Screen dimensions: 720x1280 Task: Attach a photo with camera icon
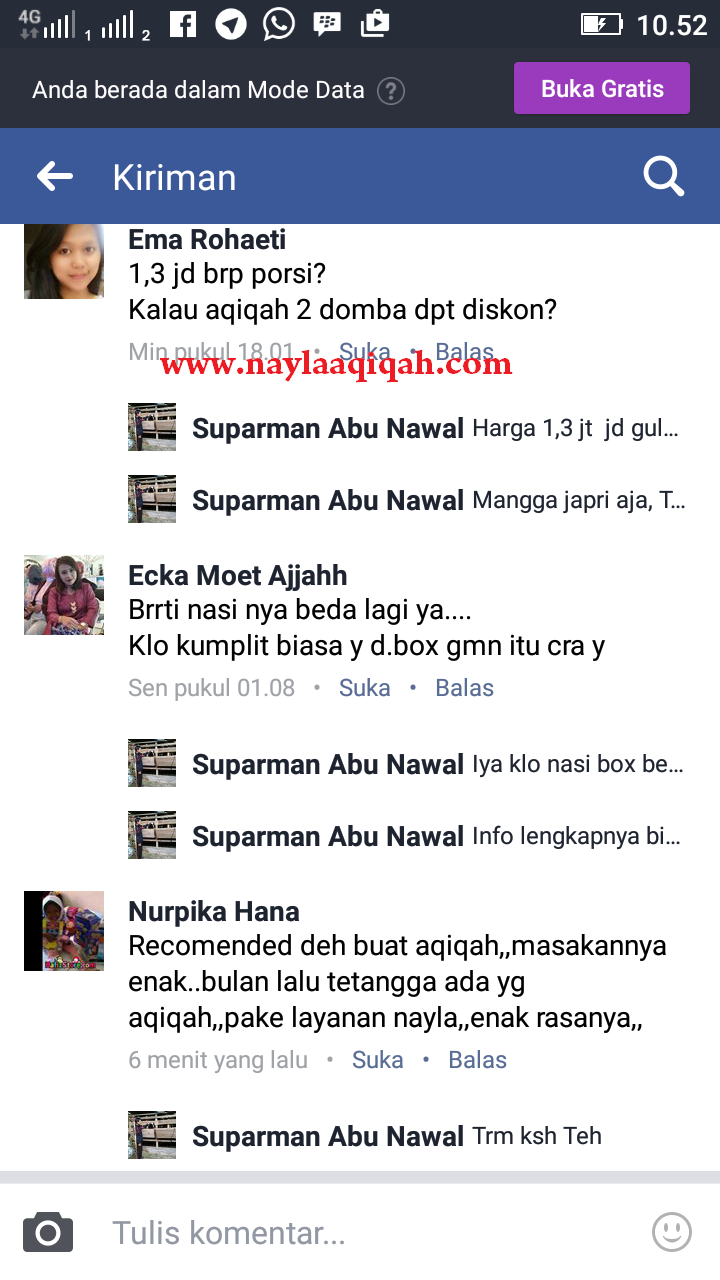click(x=48, y=1232)
